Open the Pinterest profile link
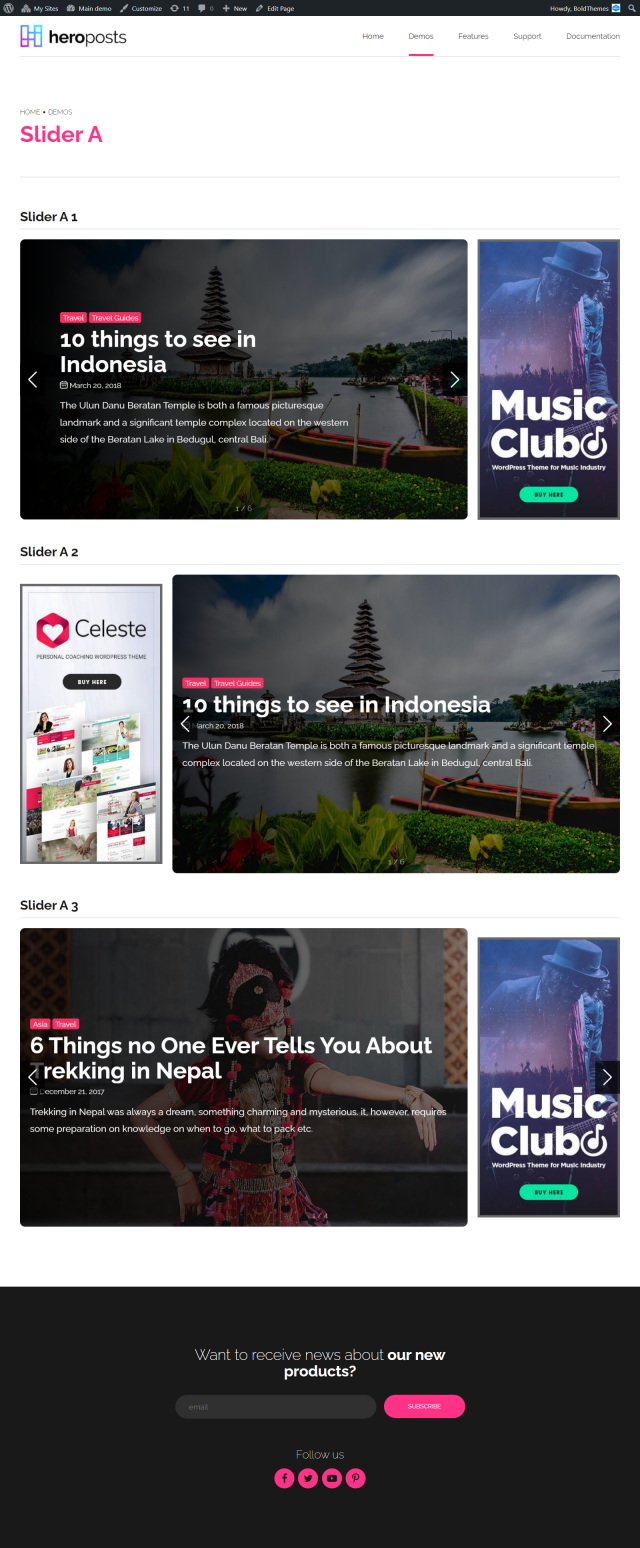This screenshot has width=640, height=1548. pyautogui.click(x=356, y=1478)
